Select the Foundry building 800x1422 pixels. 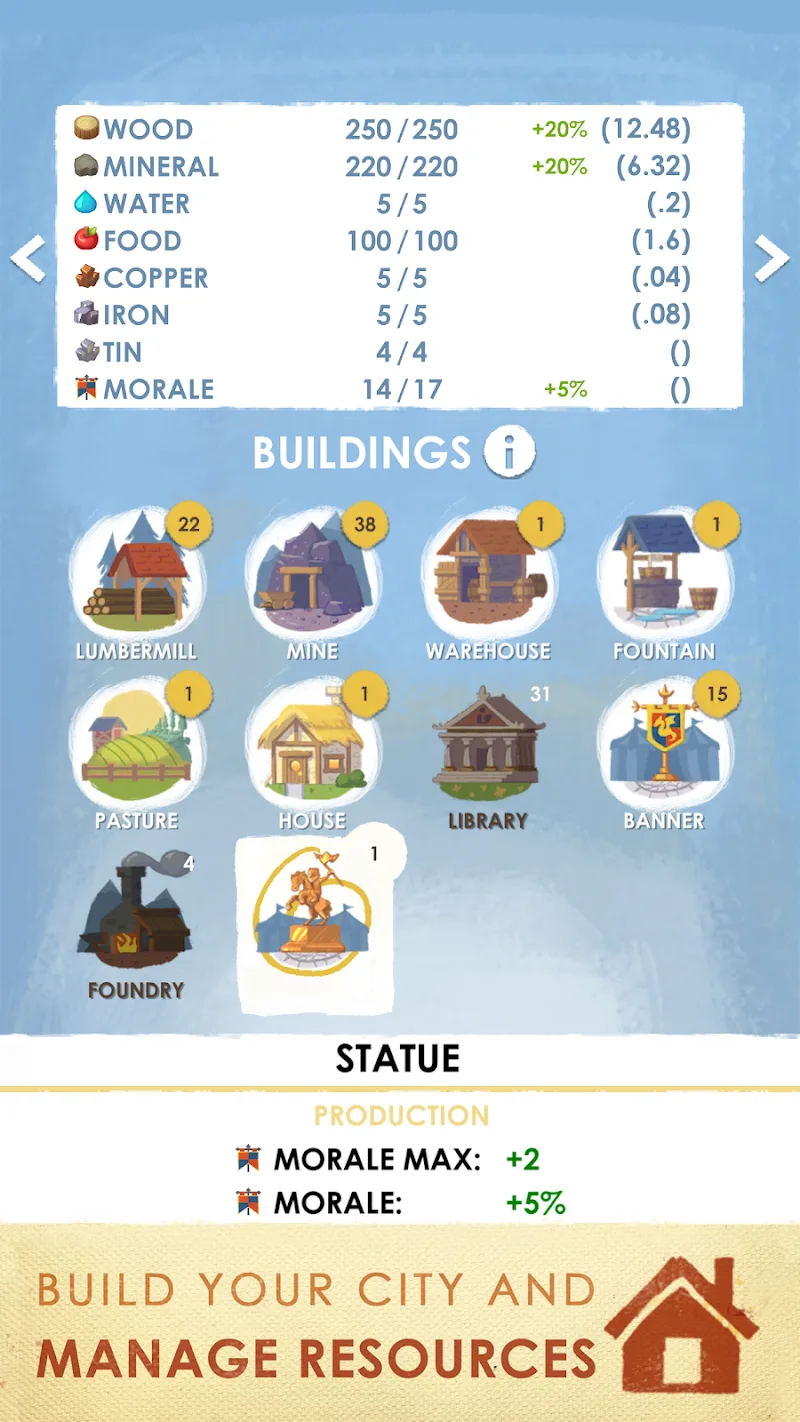137,920
